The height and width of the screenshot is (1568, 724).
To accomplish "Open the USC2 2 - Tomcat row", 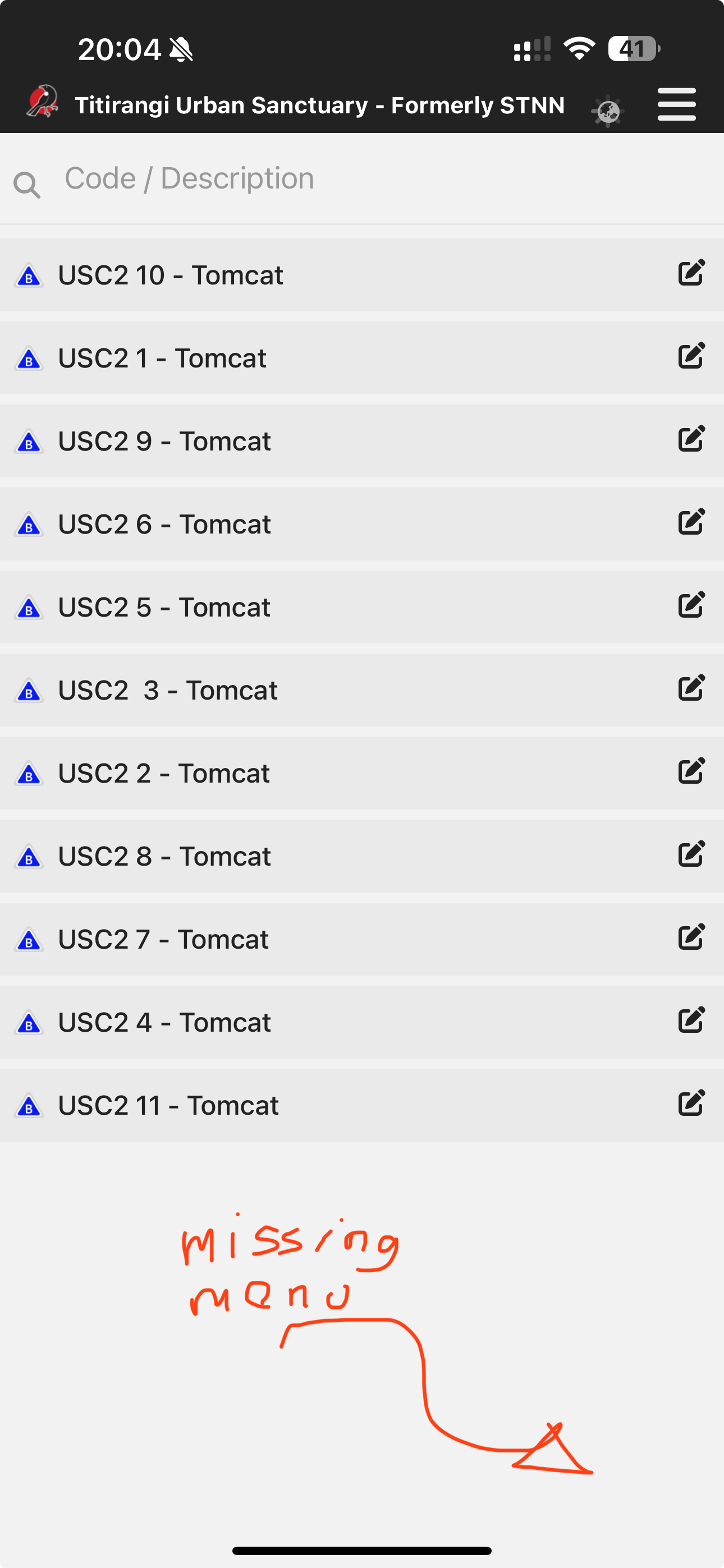I will pos(361,774).
